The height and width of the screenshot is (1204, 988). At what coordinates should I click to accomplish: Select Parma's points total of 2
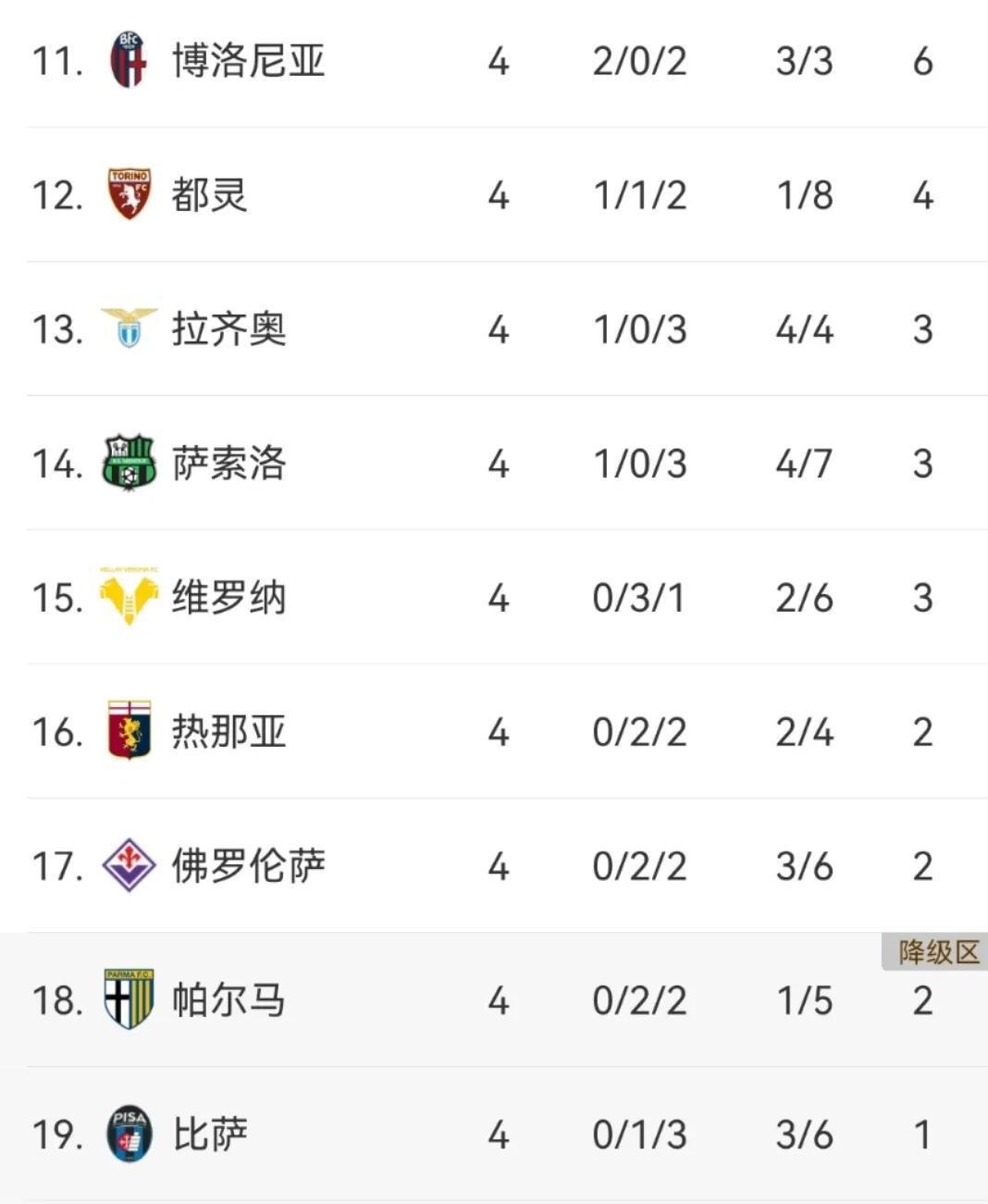[922, 999]
